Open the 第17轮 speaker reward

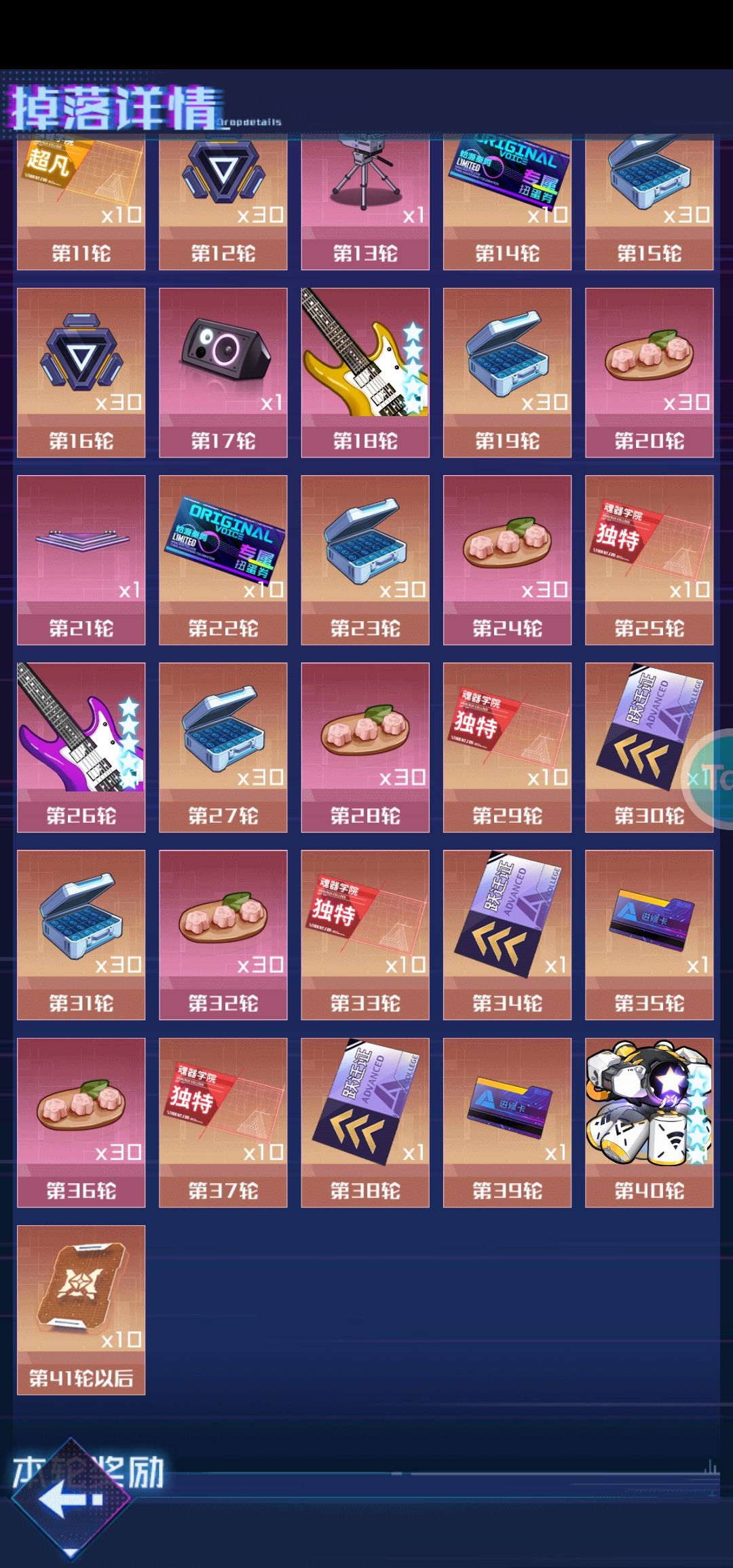[x=223, y=372]
